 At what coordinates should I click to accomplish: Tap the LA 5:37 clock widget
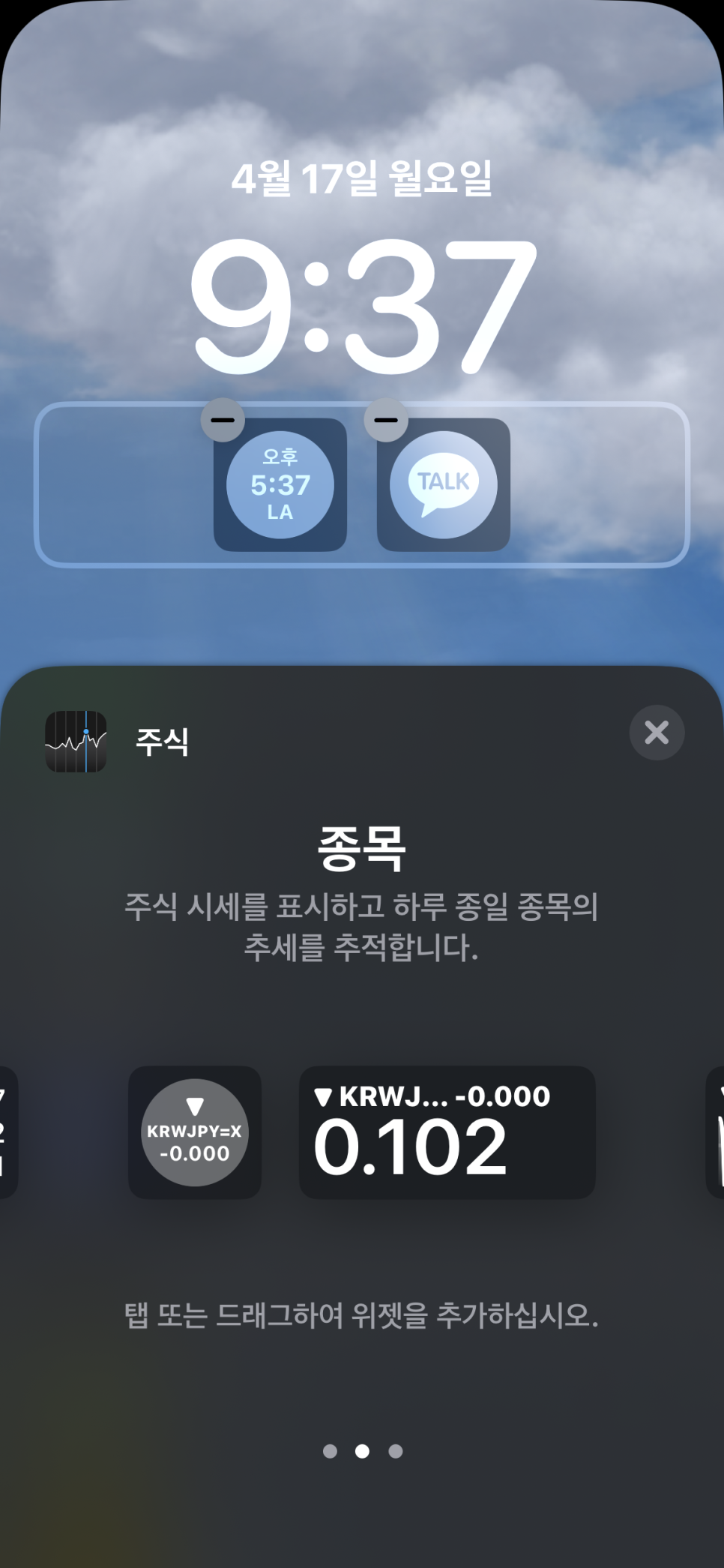(x=280, y=486)
